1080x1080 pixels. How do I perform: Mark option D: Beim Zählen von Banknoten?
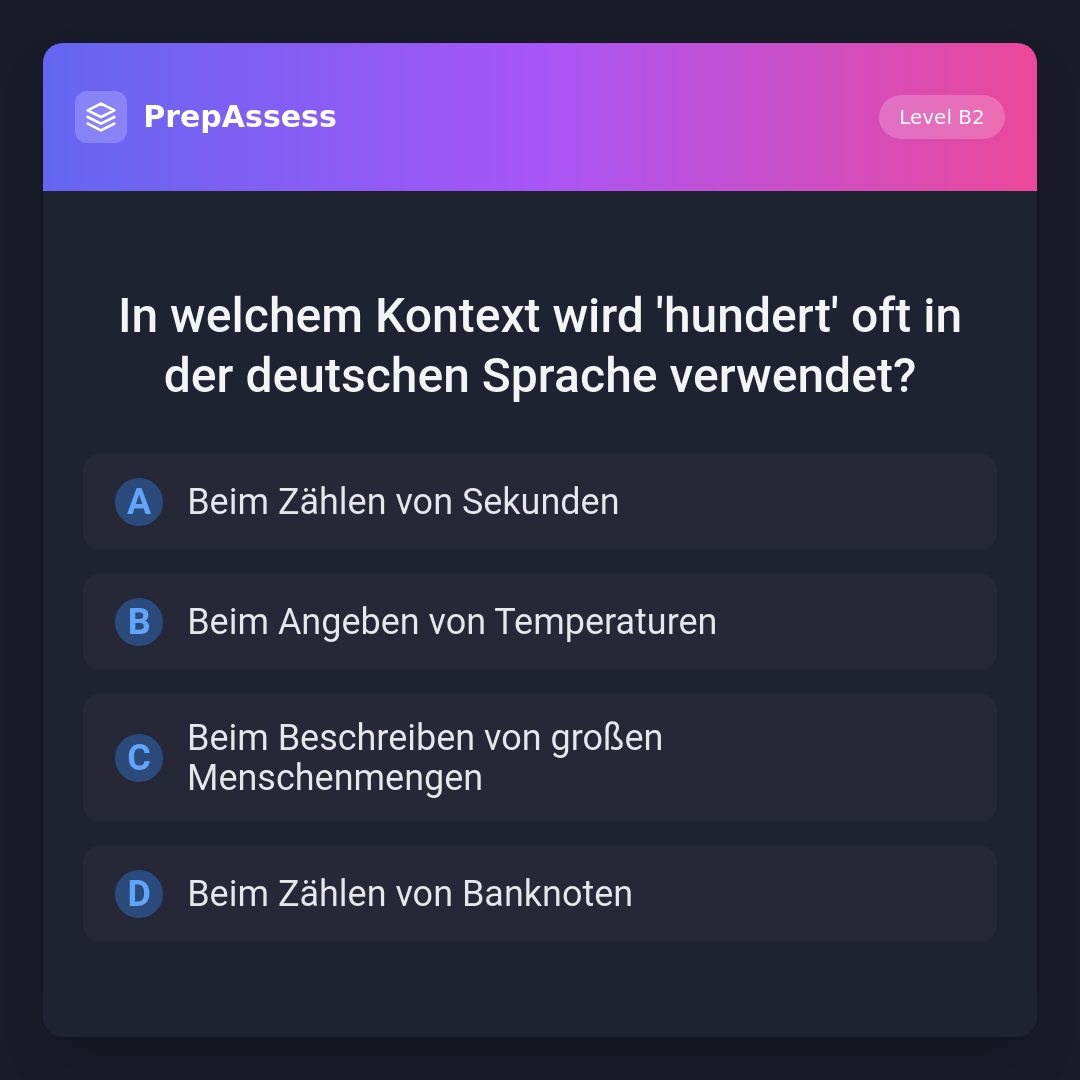[x=539, y=894]
